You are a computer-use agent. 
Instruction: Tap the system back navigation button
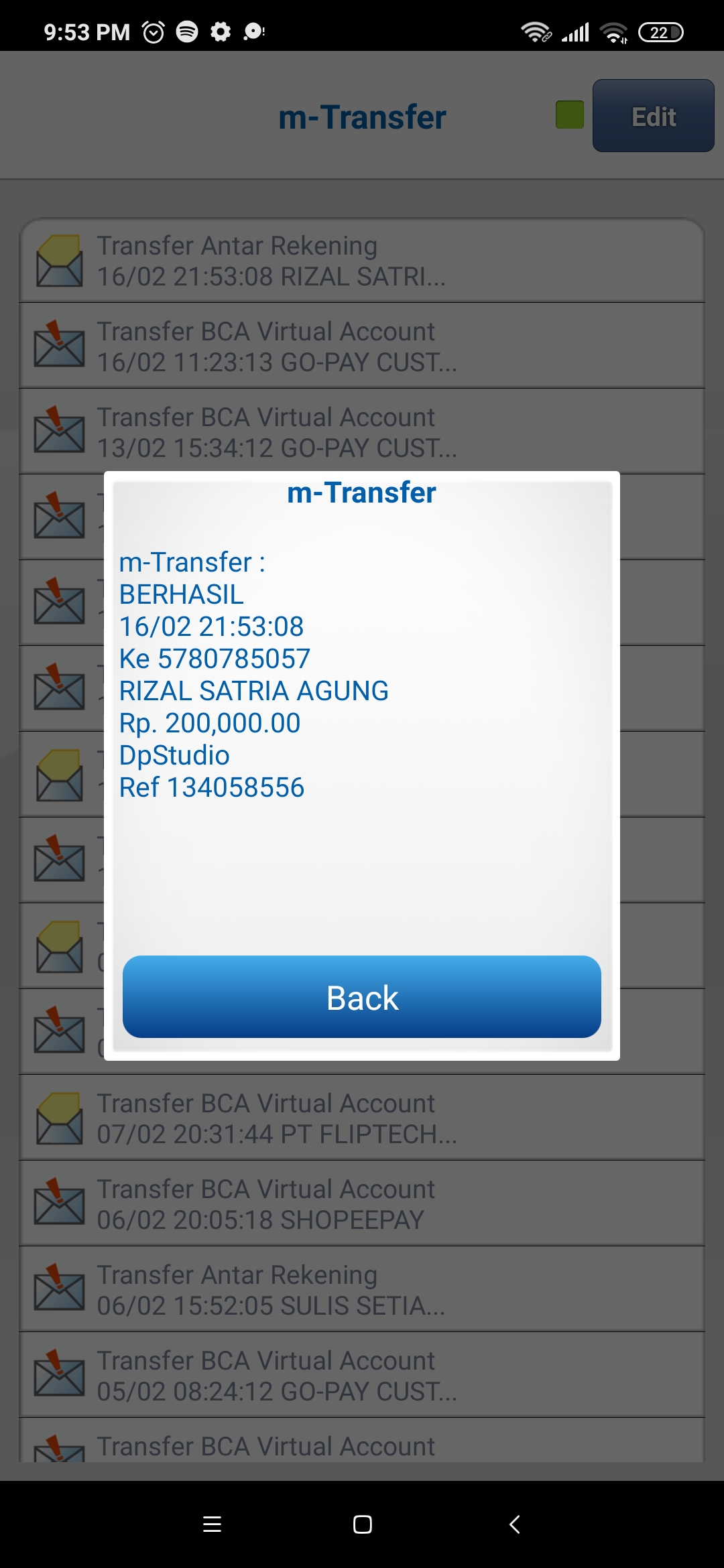point(514,1524)
